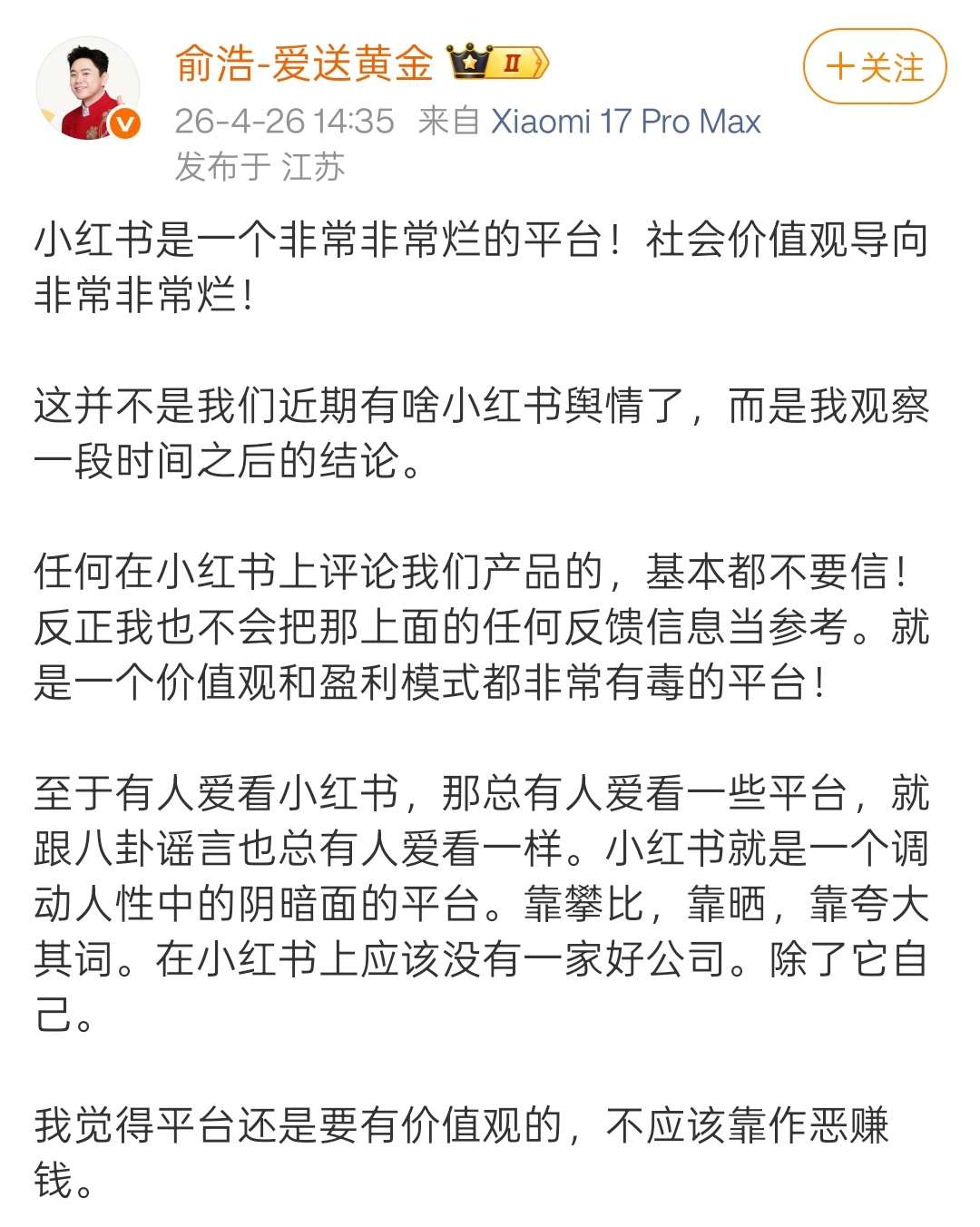The height and width of the screenshot is (1227, 980).
Task: Click the timestamp 26-4-26 14:35
Action: (x=284, y=122)
